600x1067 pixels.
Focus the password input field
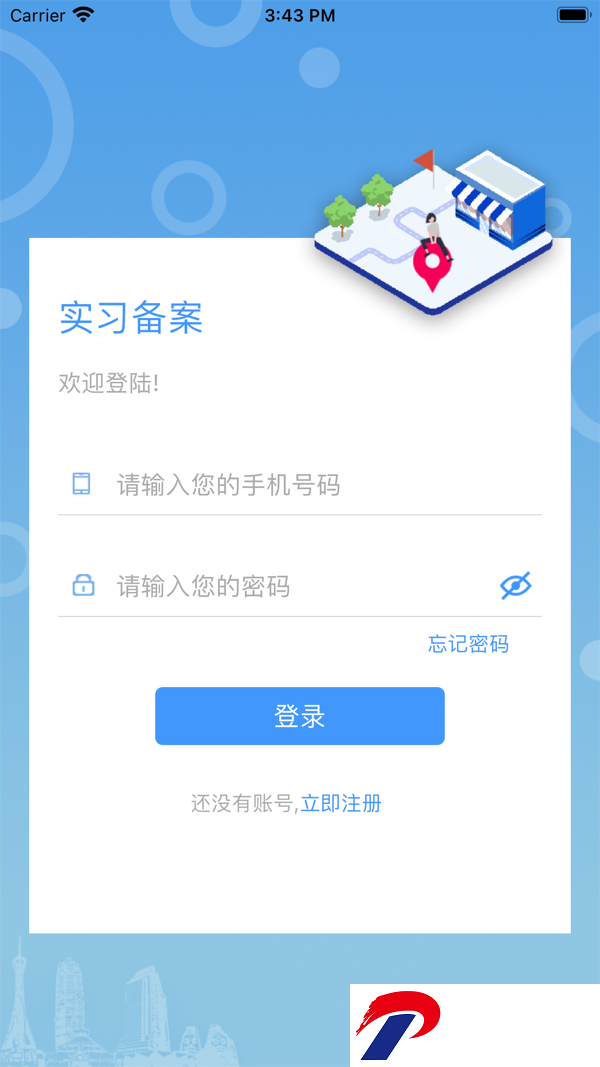click(x=300, y=586)
